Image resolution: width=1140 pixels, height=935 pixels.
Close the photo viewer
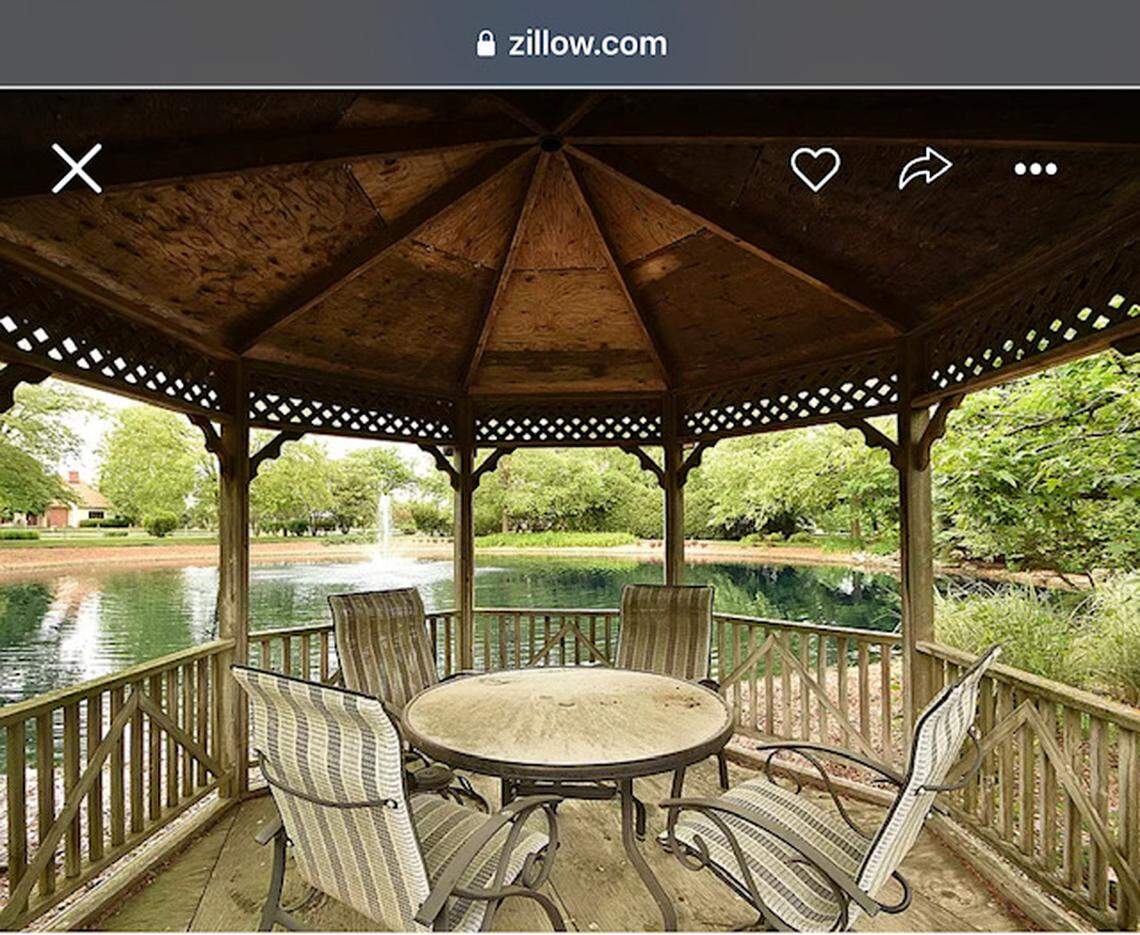click(x=77, y=168)
